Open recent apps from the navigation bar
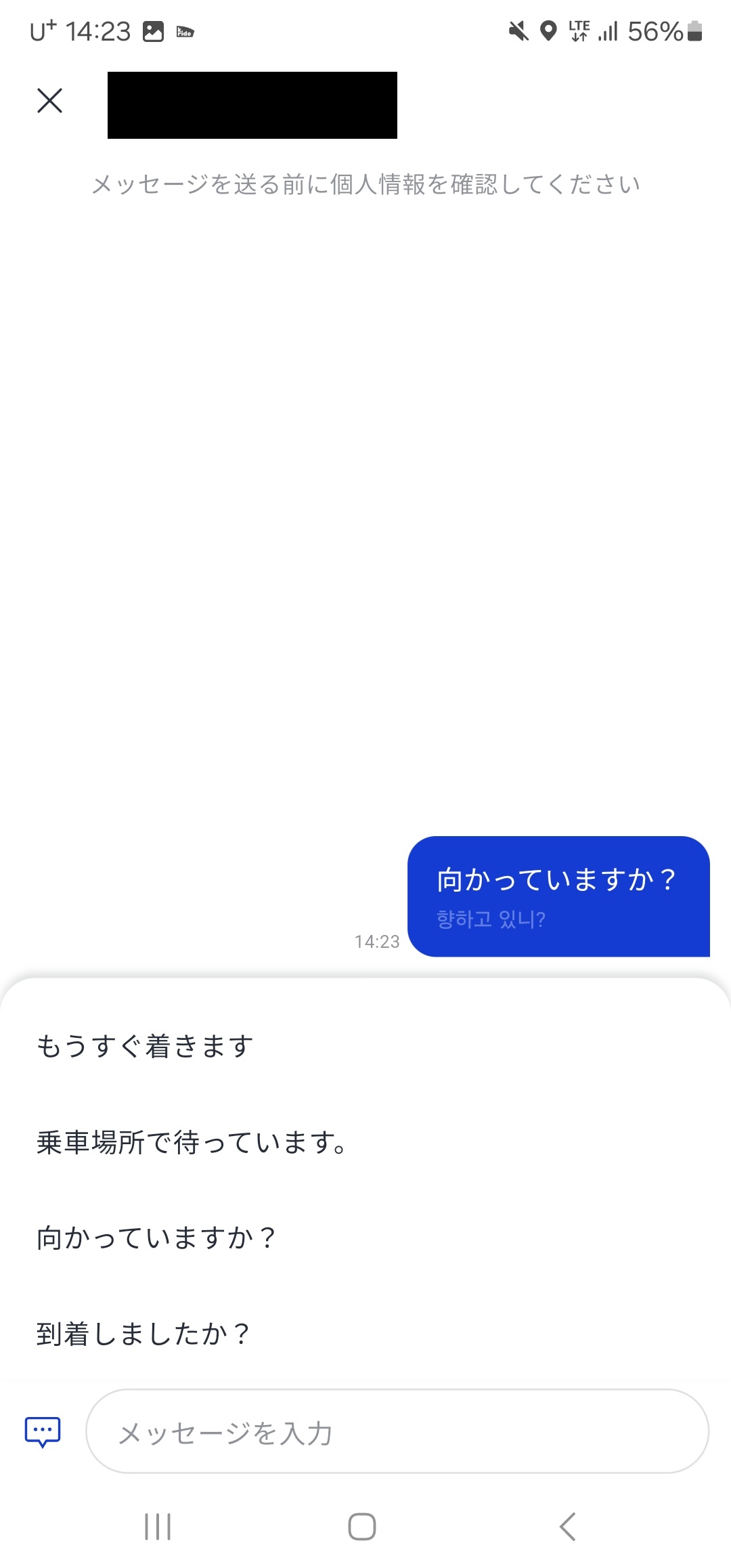 pos(158,1527)
